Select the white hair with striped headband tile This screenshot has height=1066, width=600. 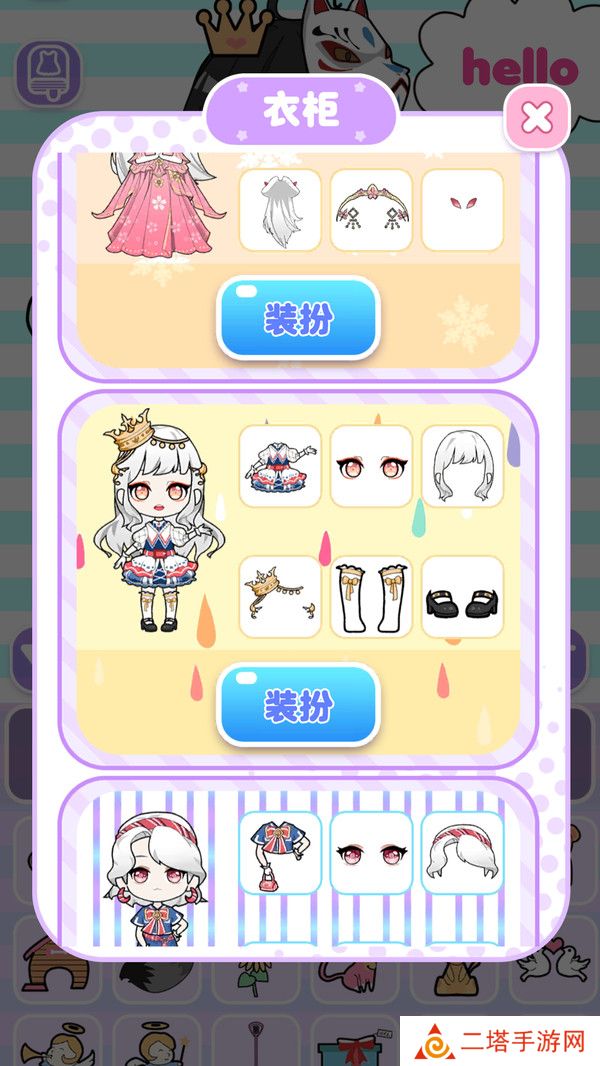point(462,852)
